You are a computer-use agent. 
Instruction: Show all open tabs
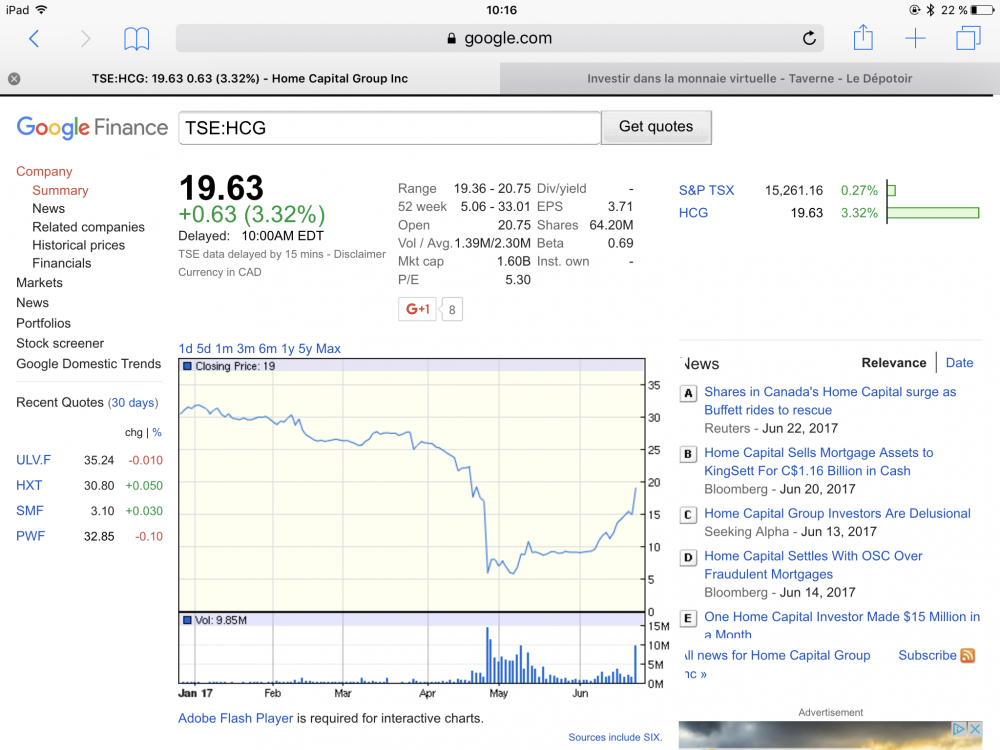click(968, 39)
